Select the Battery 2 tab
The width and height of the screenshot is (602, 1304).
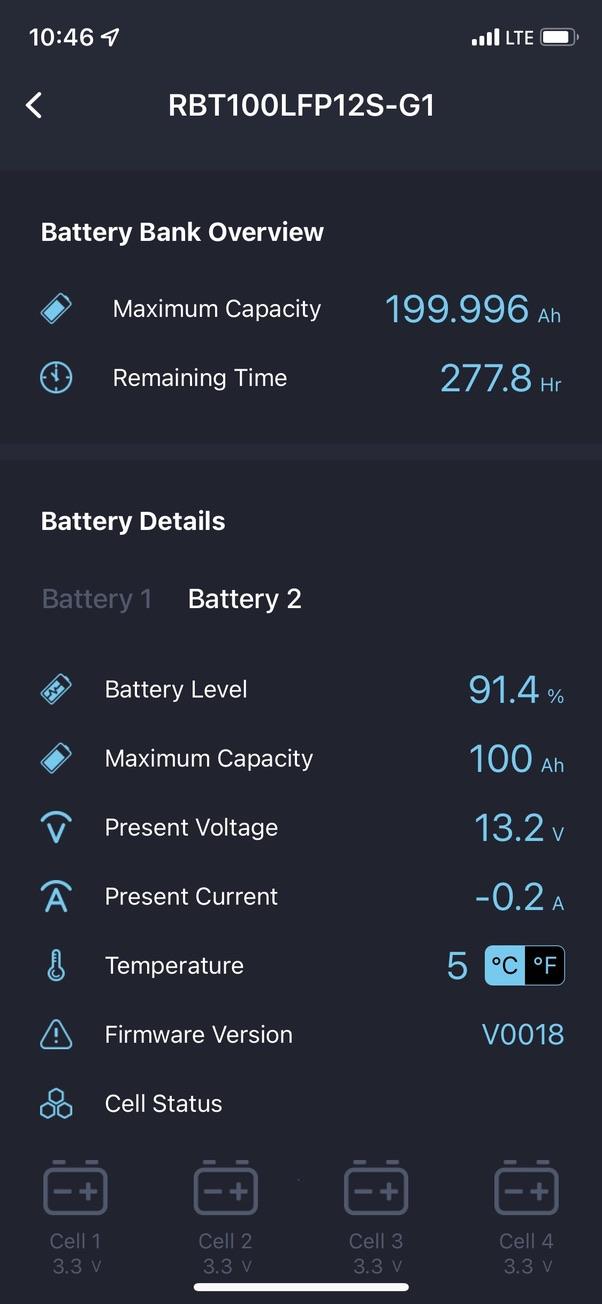[245, 599]
